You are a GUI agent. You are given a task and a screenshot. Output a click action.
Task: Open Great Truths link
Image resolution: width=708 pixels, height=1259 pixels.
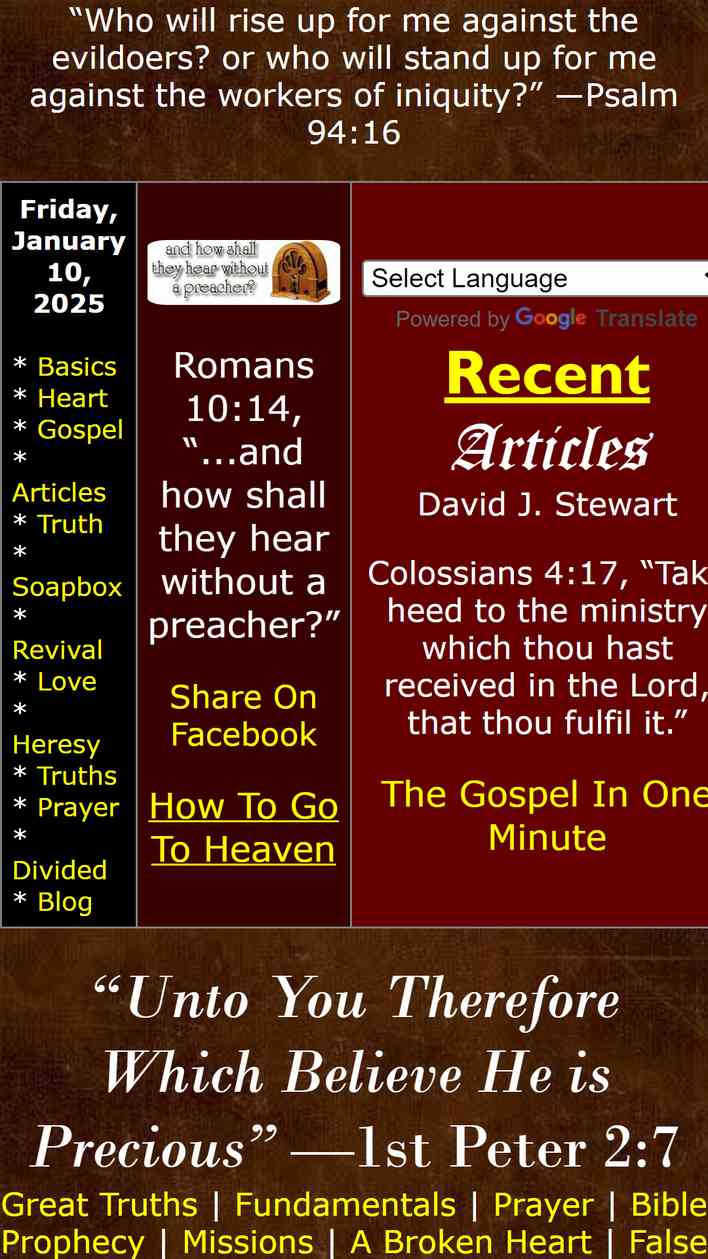pyautogui.click(x=100, y=1204)
